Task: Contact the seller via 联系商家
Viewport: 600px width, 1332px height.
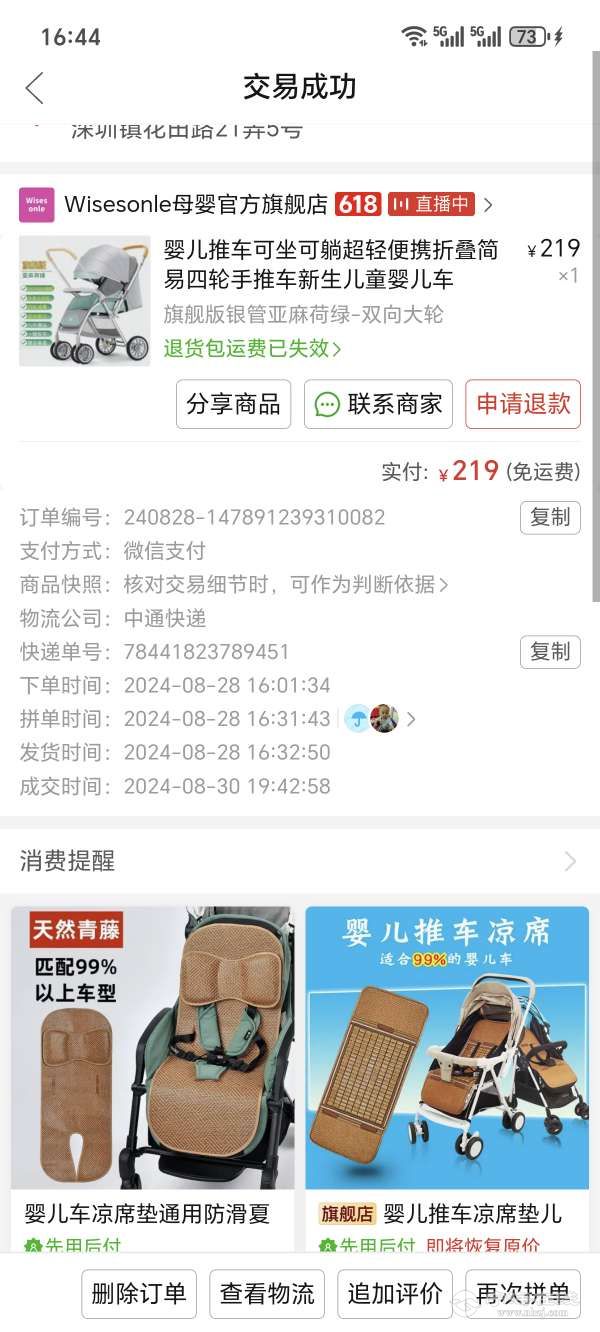Action: 378,404
